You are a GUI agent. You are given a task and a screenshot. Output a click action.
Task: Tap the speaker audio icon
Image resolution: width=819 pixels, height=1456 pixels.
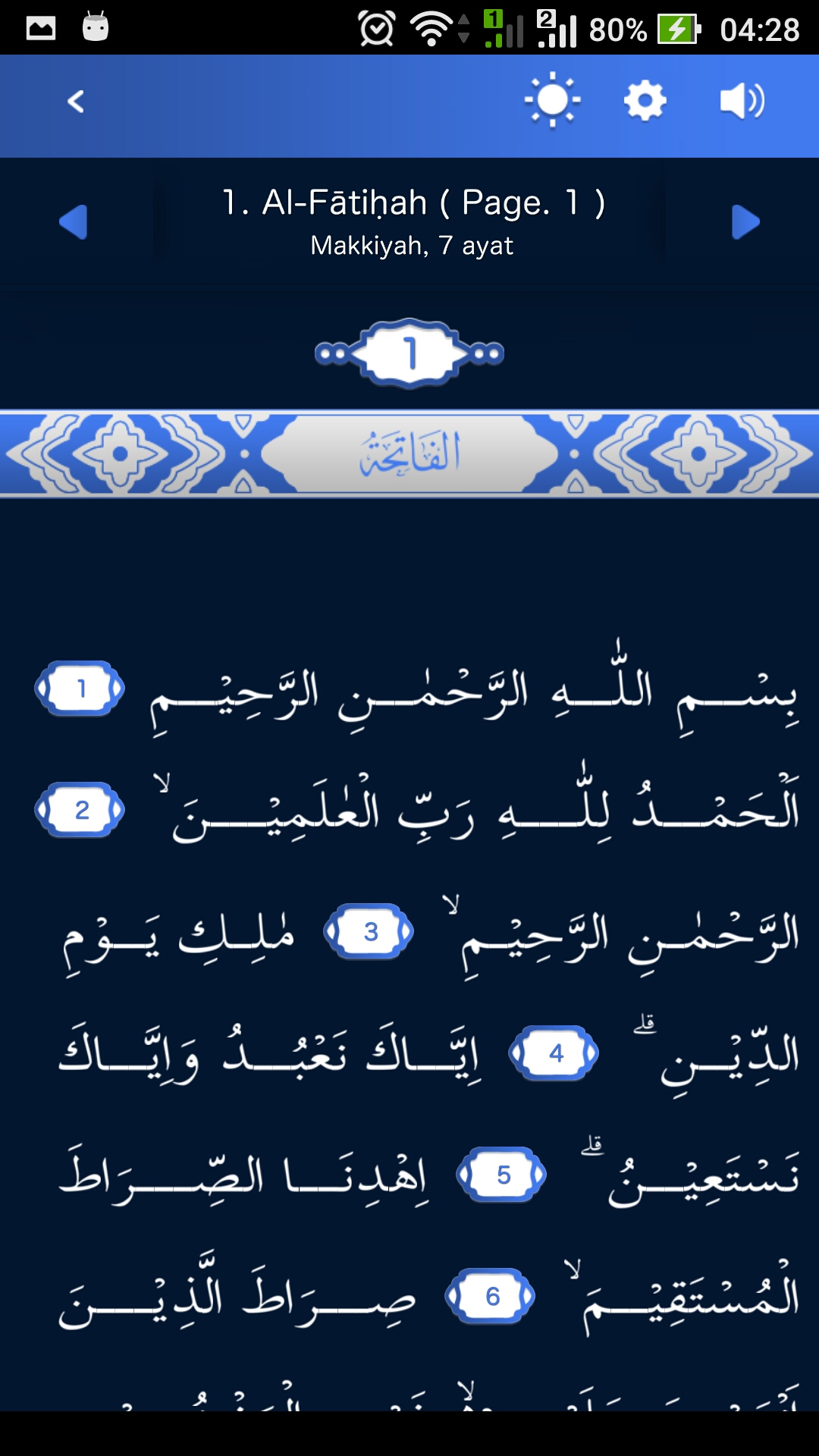pyautogui.click(x=741, y=101)
